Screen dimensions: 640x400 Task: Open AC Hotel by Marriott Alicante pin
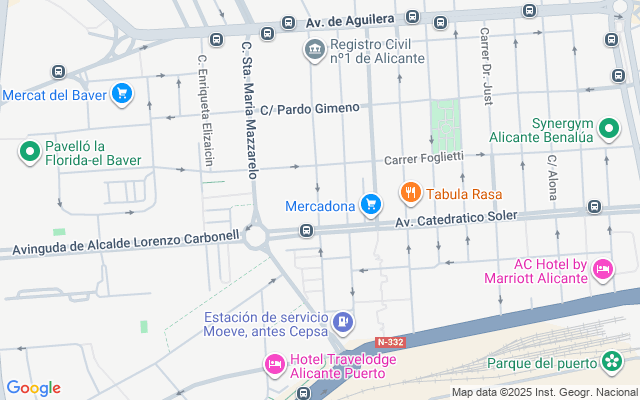tap(602, 268)
